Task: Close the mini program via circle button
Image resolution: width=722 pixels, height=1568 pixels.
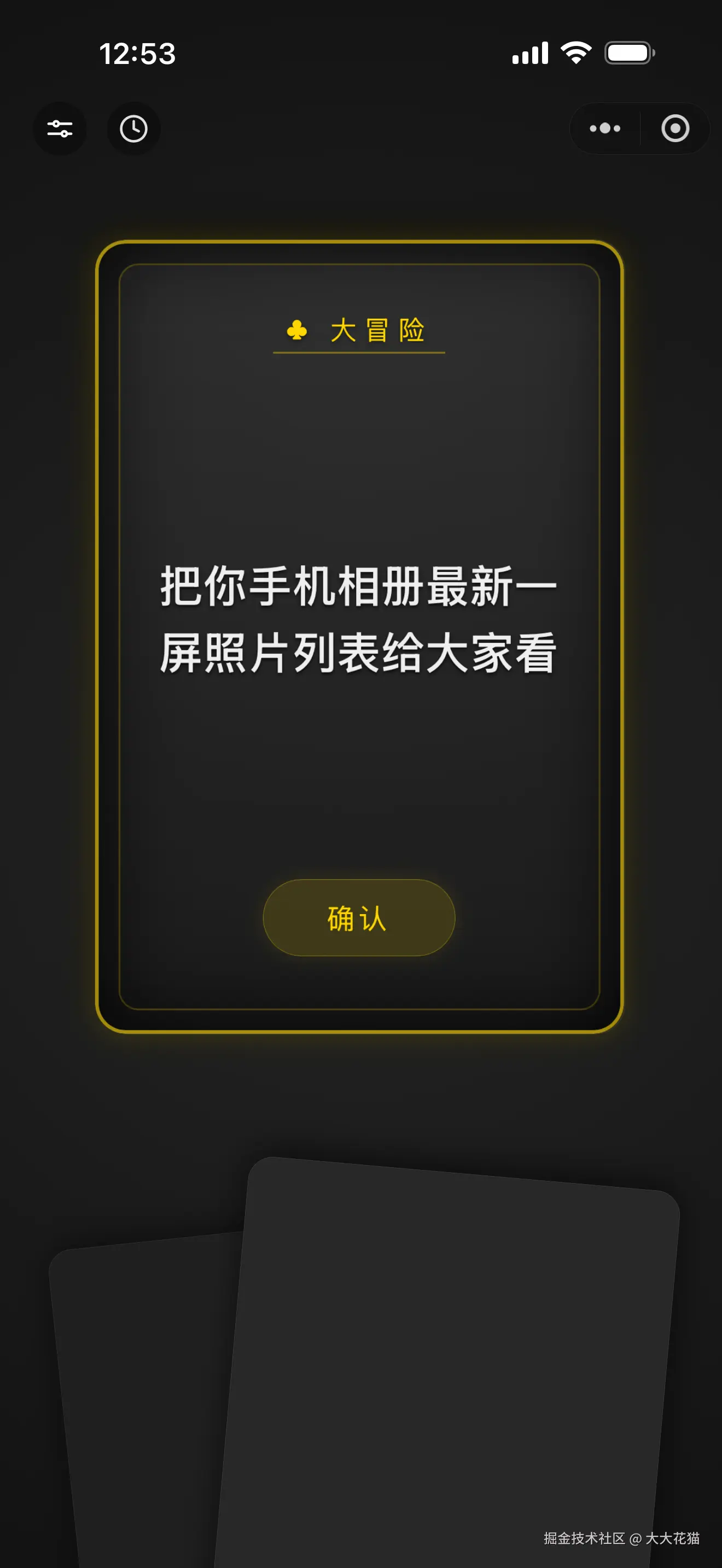Action: (x=674, y=128)
